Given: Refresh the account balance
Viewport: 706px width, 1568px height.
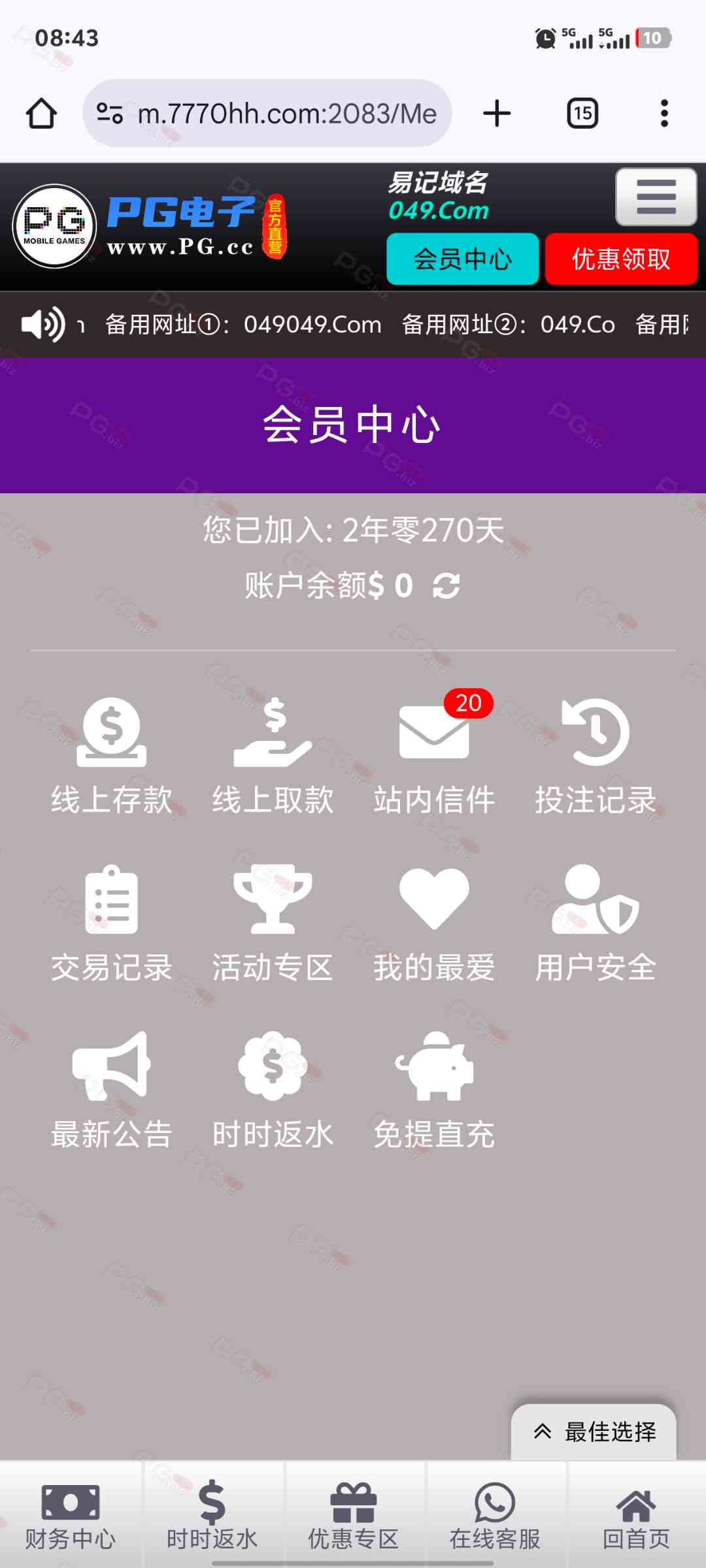Looking at the screenshot, I should point(446,585).
